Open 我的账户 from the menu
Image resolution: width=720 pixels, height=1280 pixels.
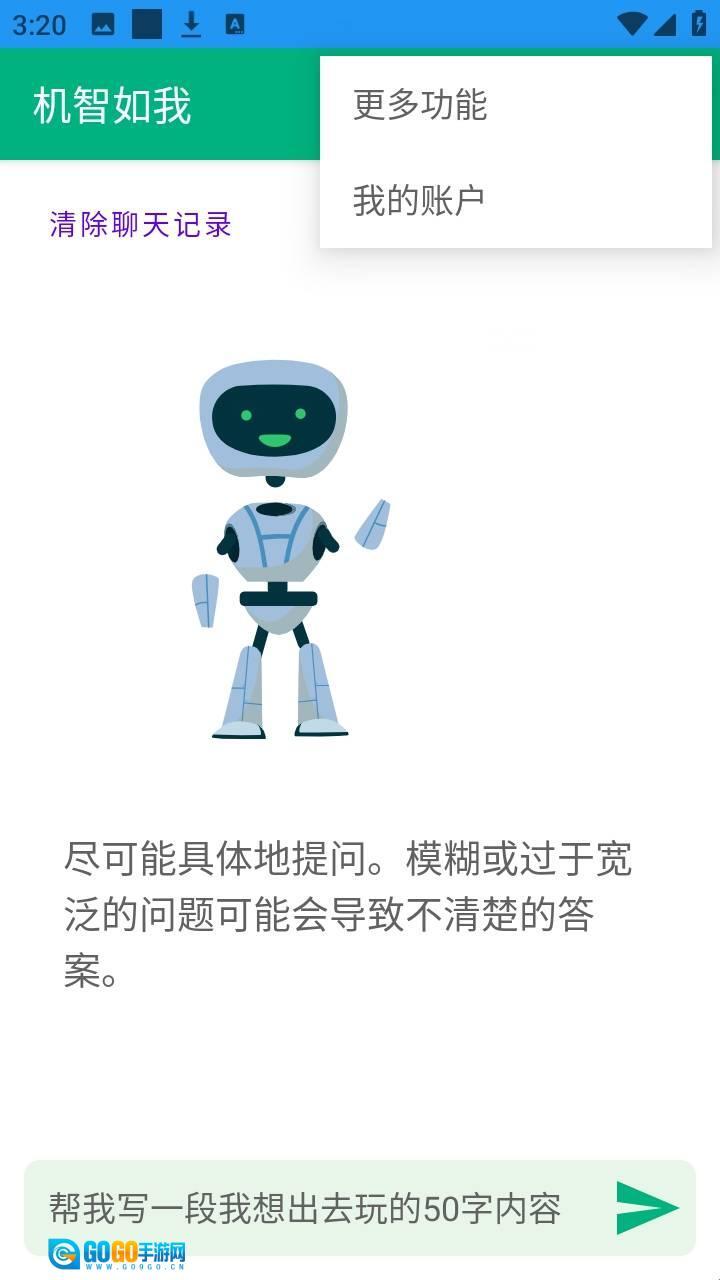click(x=418, y=200)
